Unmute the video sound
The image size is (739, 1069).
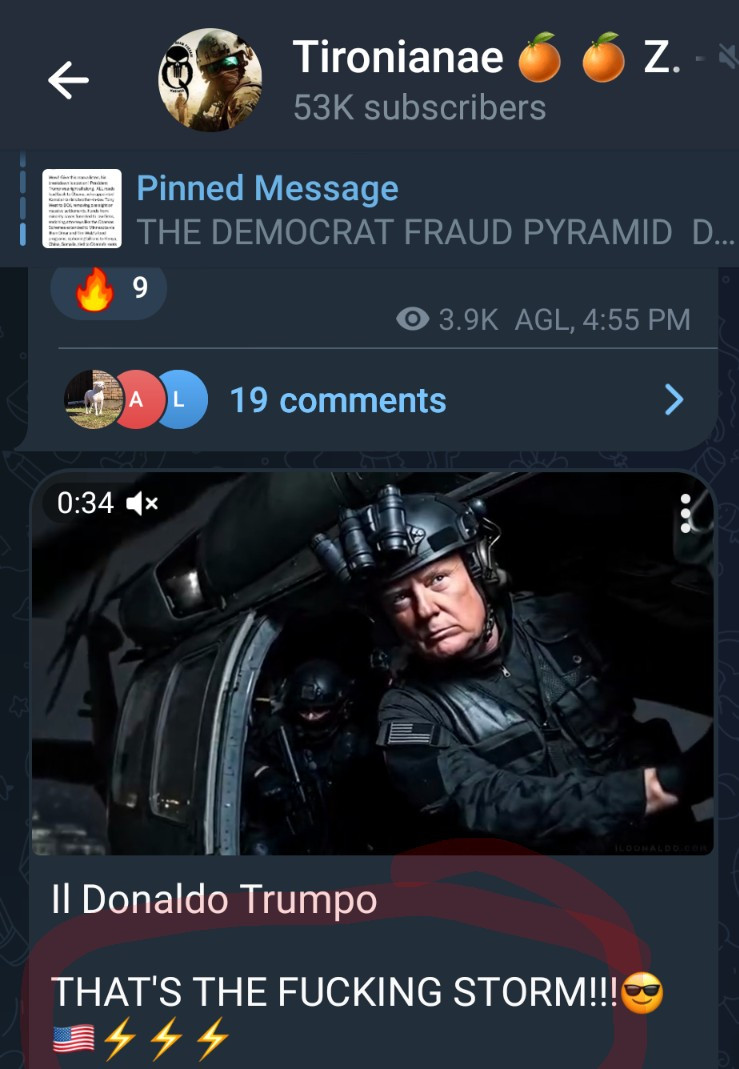coord(143,502)
